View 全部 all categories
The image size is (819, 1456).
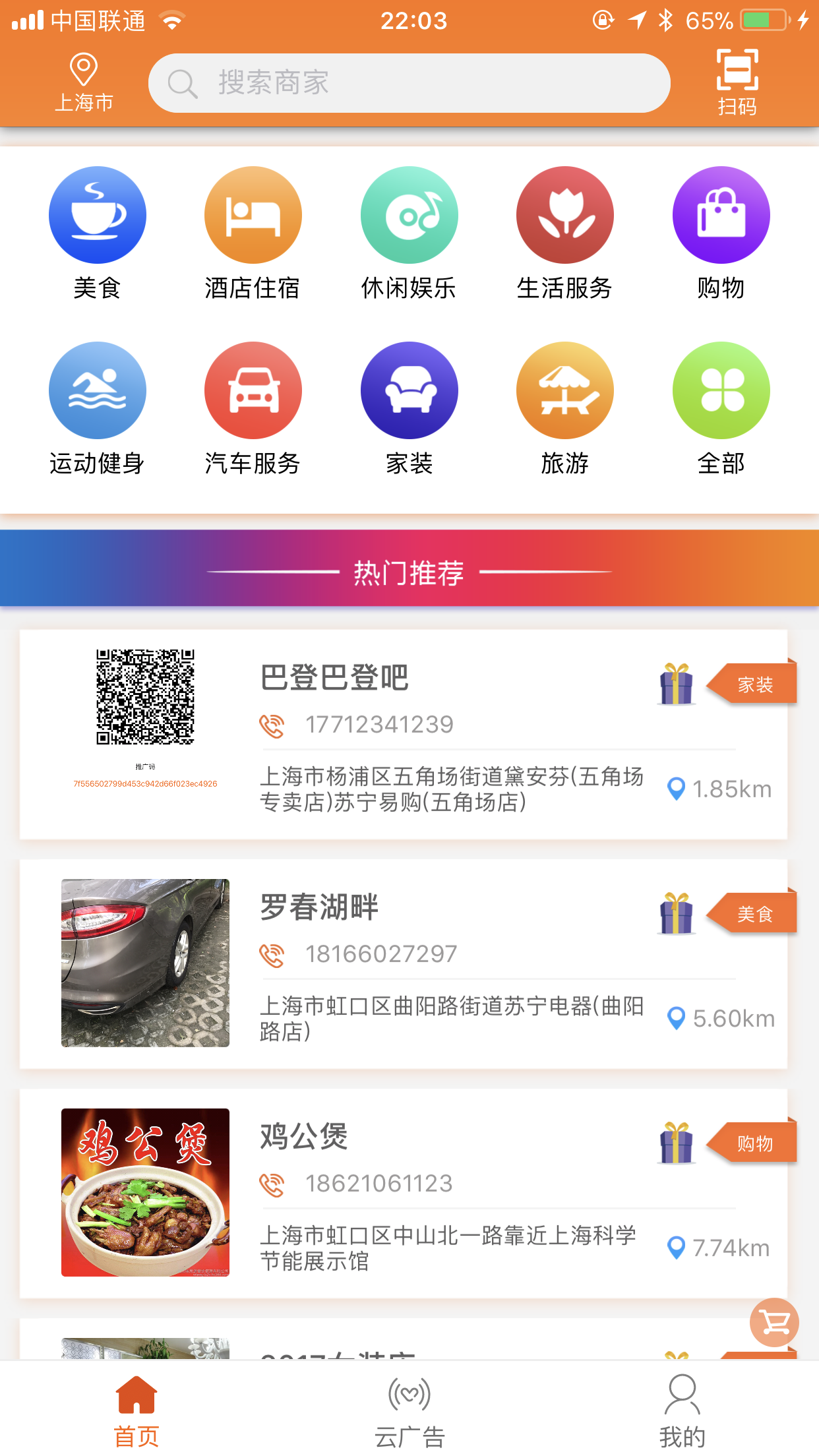(721, 408)
